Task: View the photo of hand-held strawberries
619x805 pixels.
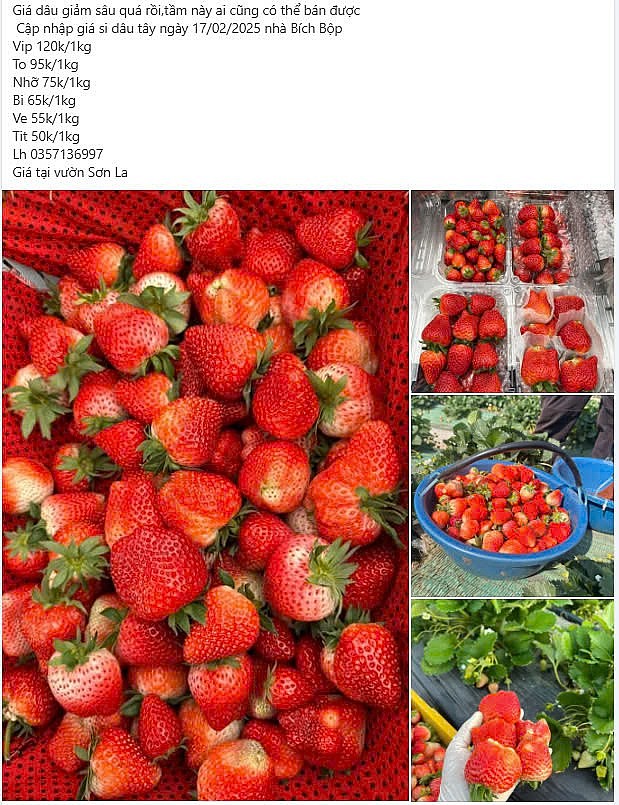Action: [x=512, y=700]
